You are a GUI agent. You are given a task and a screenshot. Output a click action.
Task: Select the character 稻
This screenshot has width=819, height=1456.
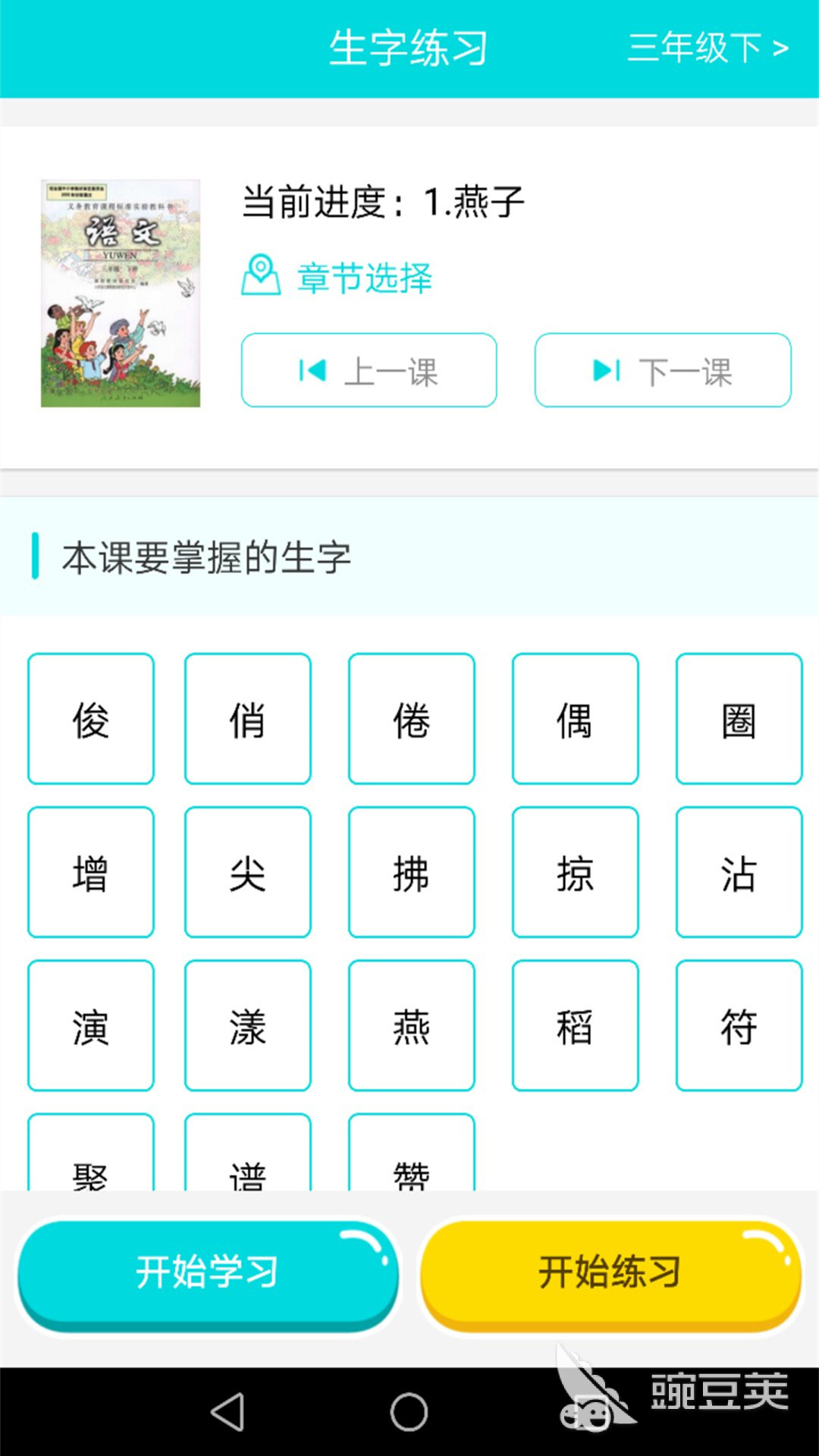[x=576, y=1025]
